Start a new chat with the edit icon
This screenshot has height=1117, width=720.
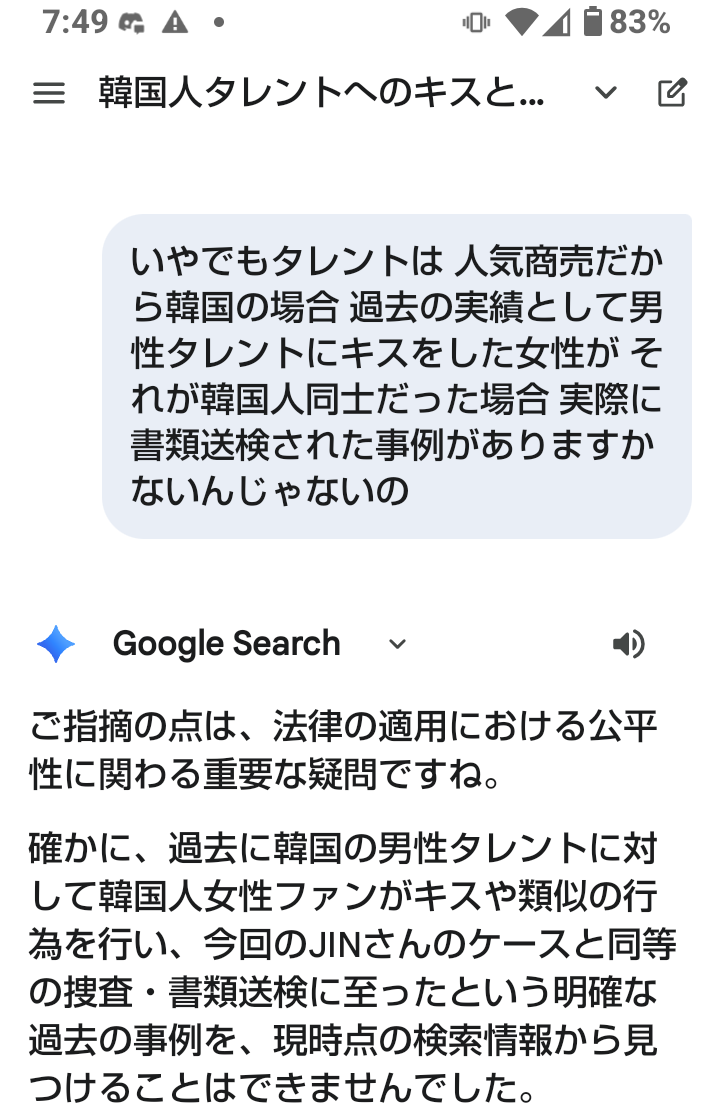672,94
